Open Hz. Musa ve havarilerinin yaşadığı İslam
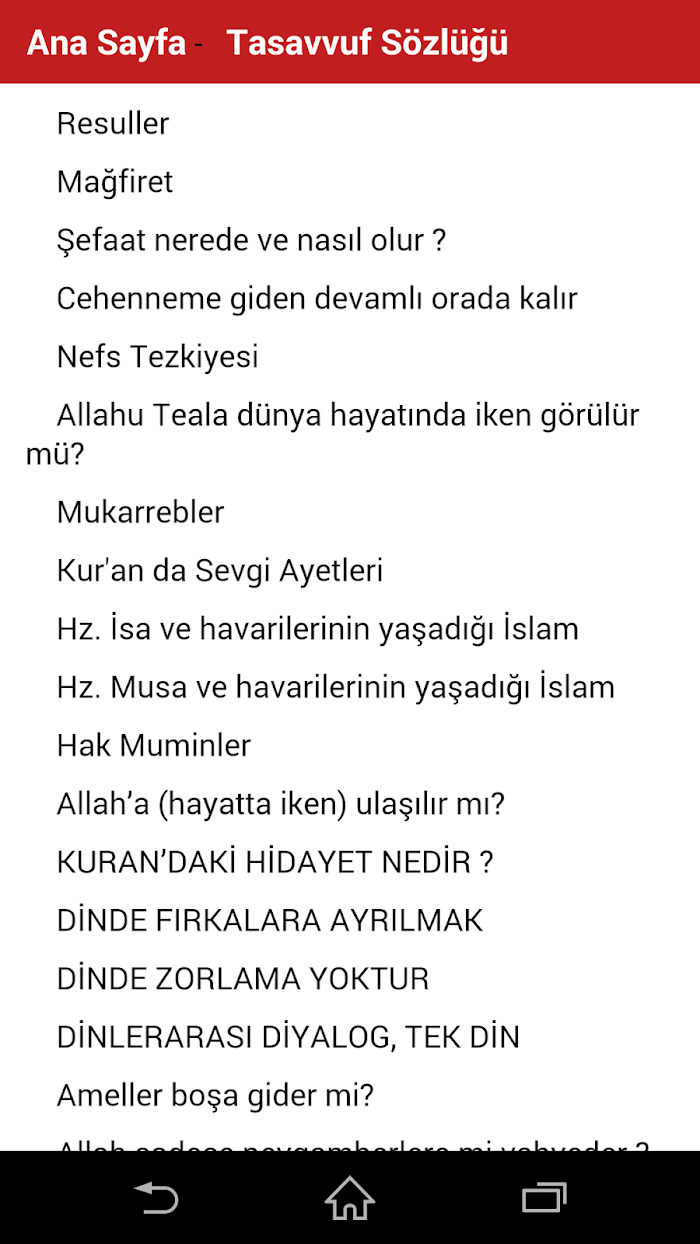 coord(336,686)
